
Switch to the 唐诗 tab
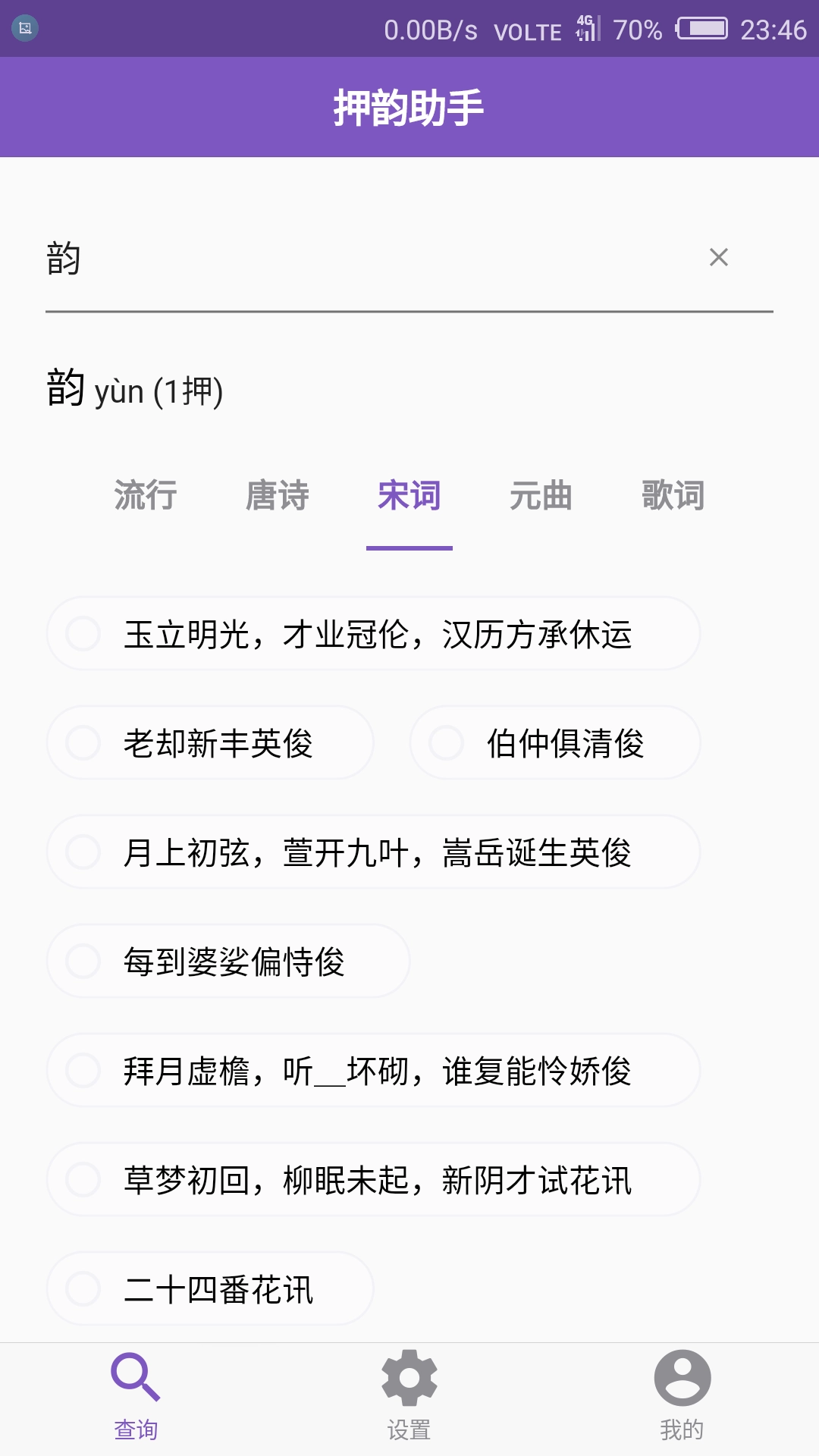coord(278,497)
